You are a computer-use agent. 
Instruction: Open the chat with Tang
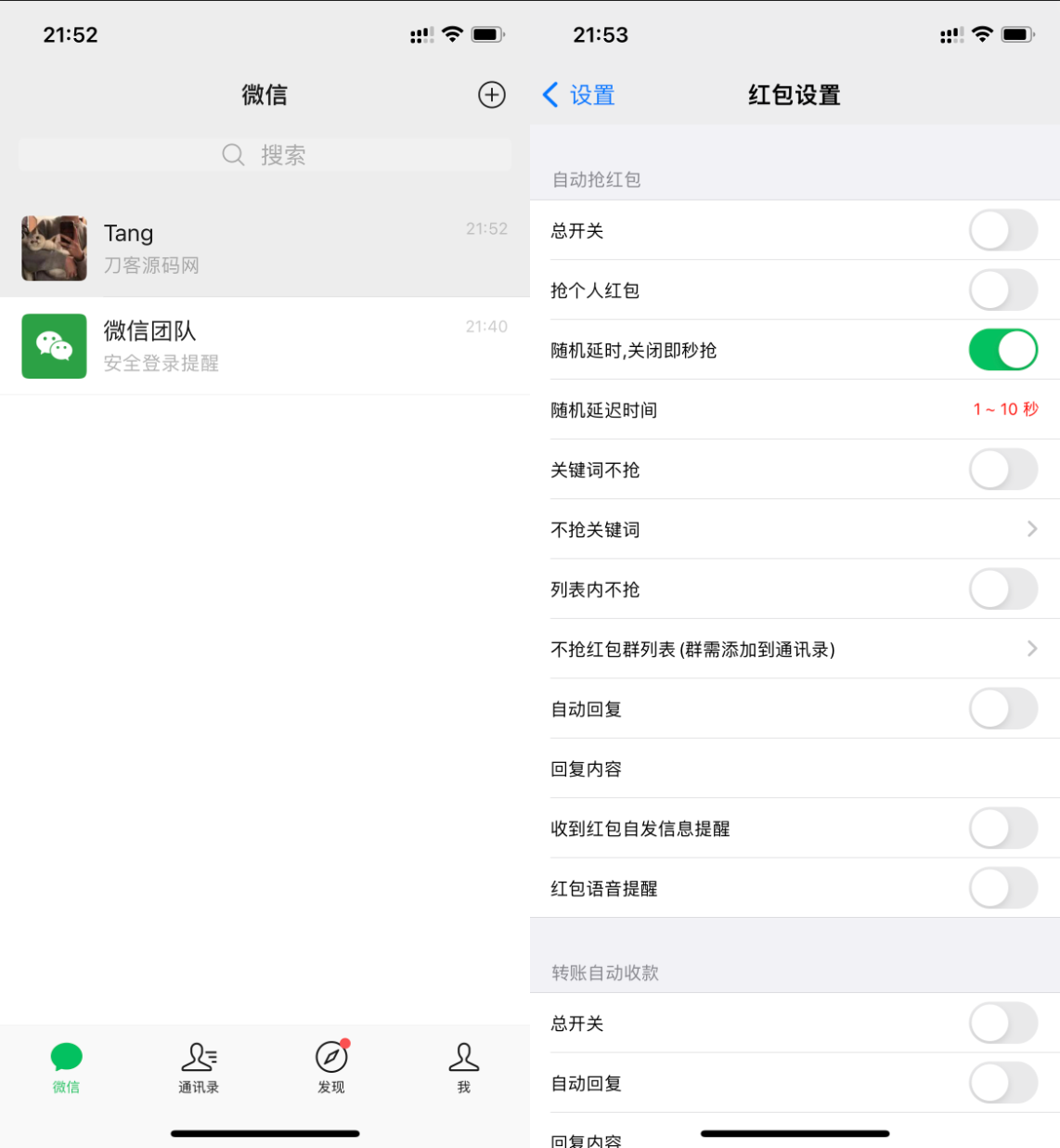pyautogui.click(x=265, y=248)
